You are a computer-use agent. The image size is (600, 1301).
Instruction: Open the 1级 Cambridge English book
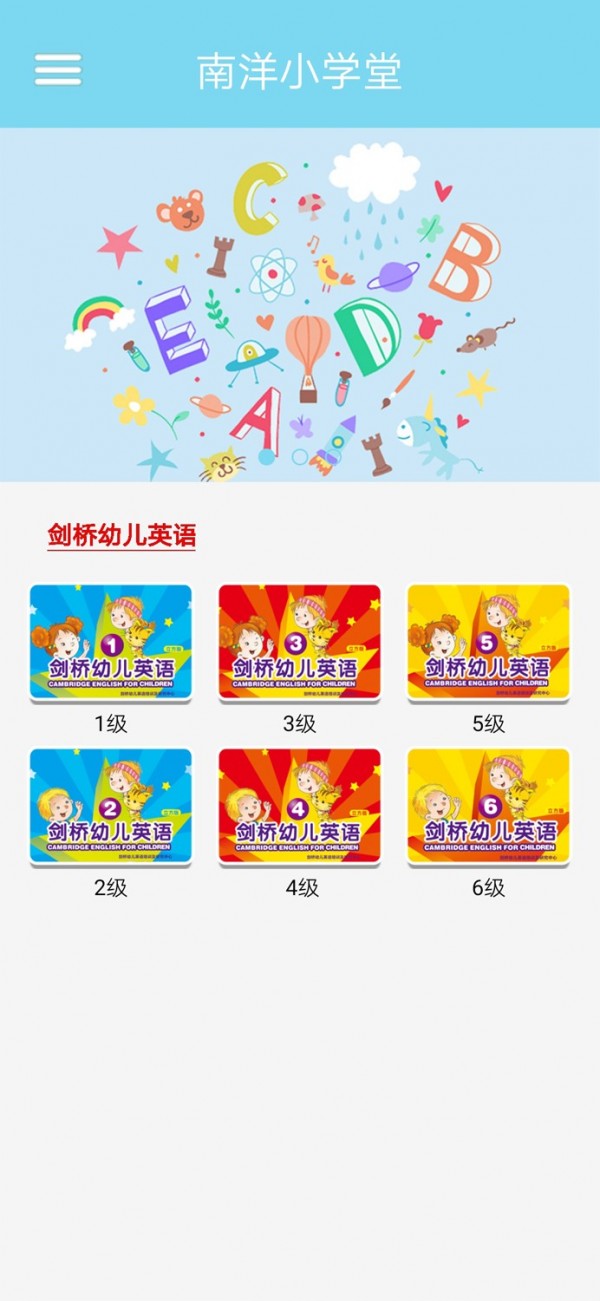point(110,642)
